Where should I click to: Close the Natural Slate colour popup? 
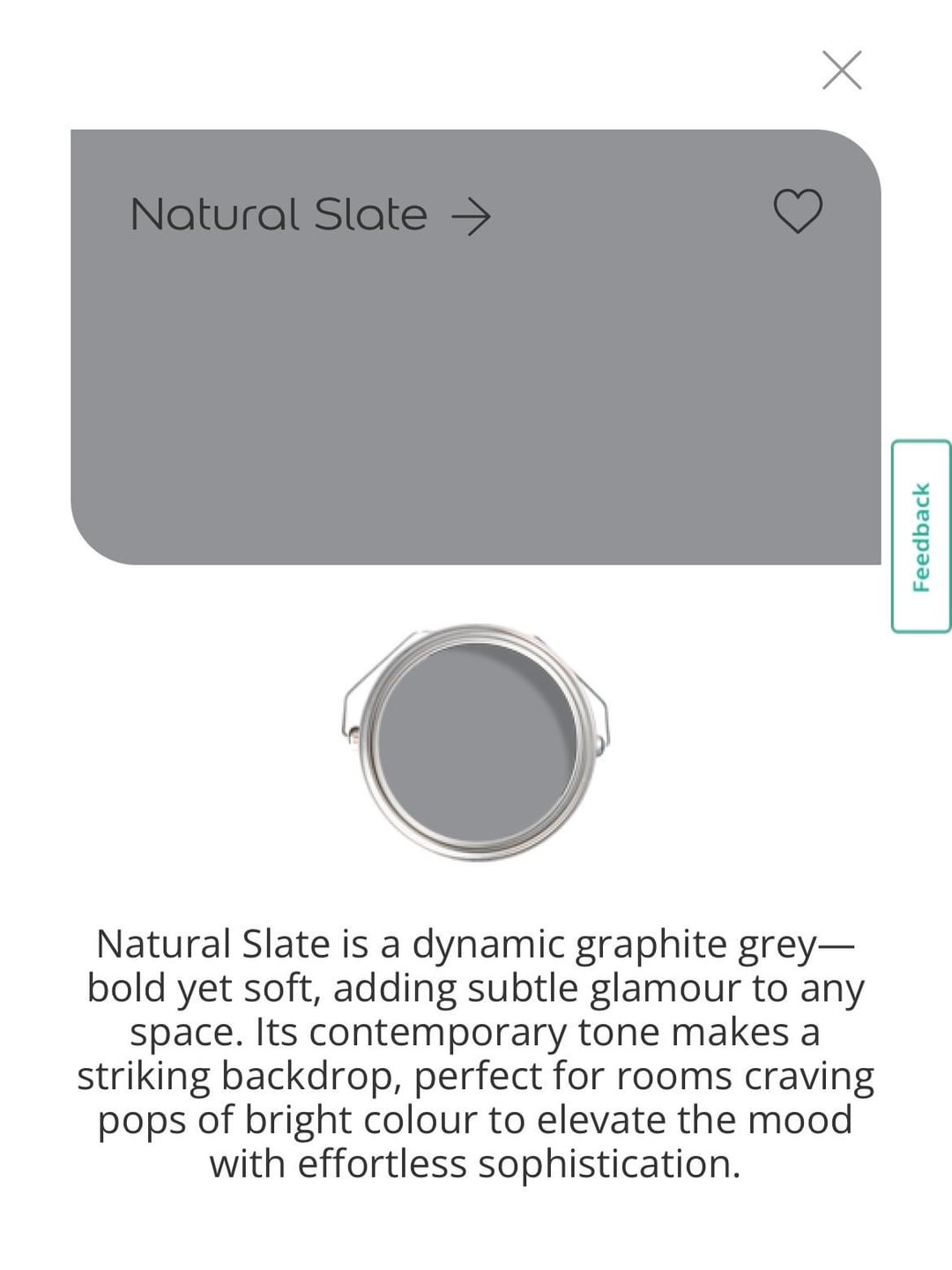(842, 71)
